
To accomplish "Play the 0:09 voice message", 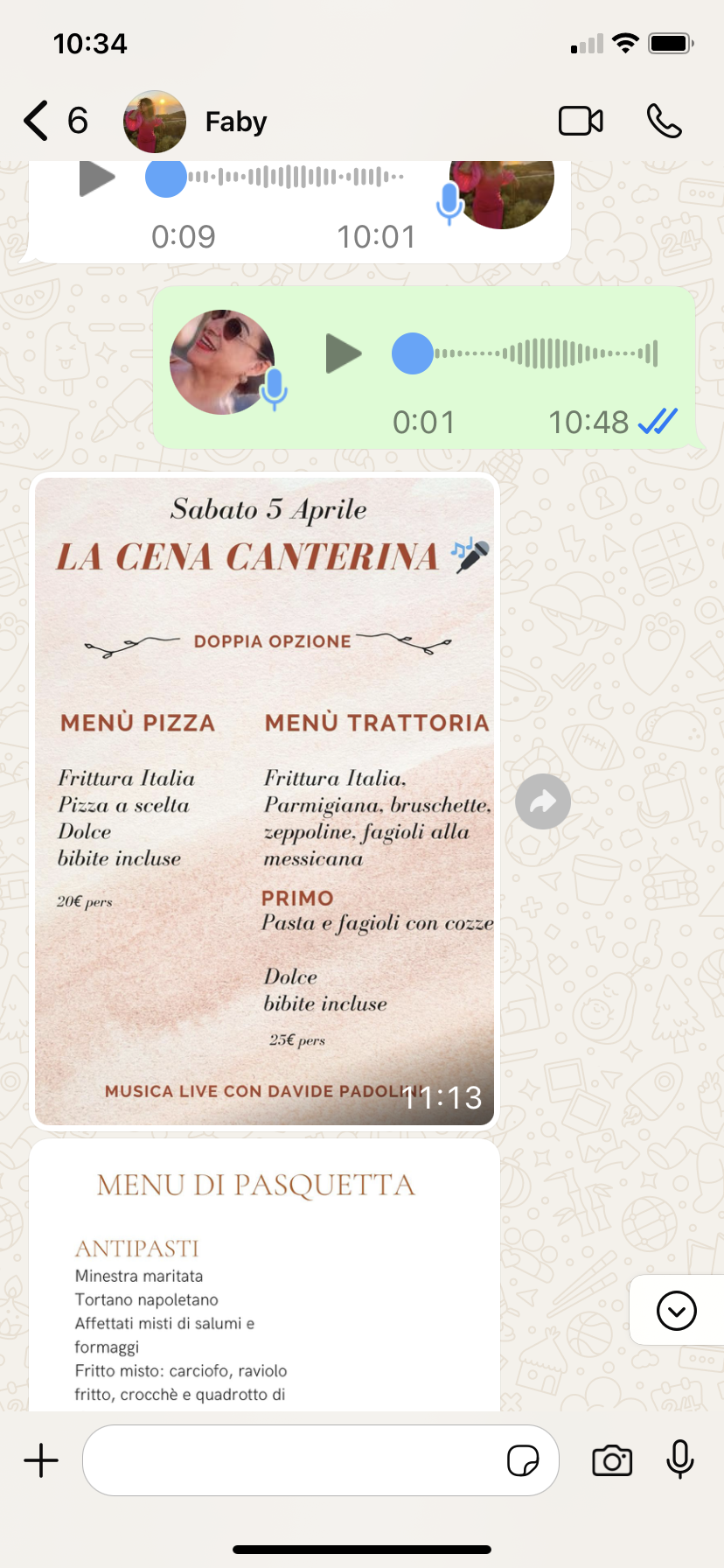I will click(97, 179).
